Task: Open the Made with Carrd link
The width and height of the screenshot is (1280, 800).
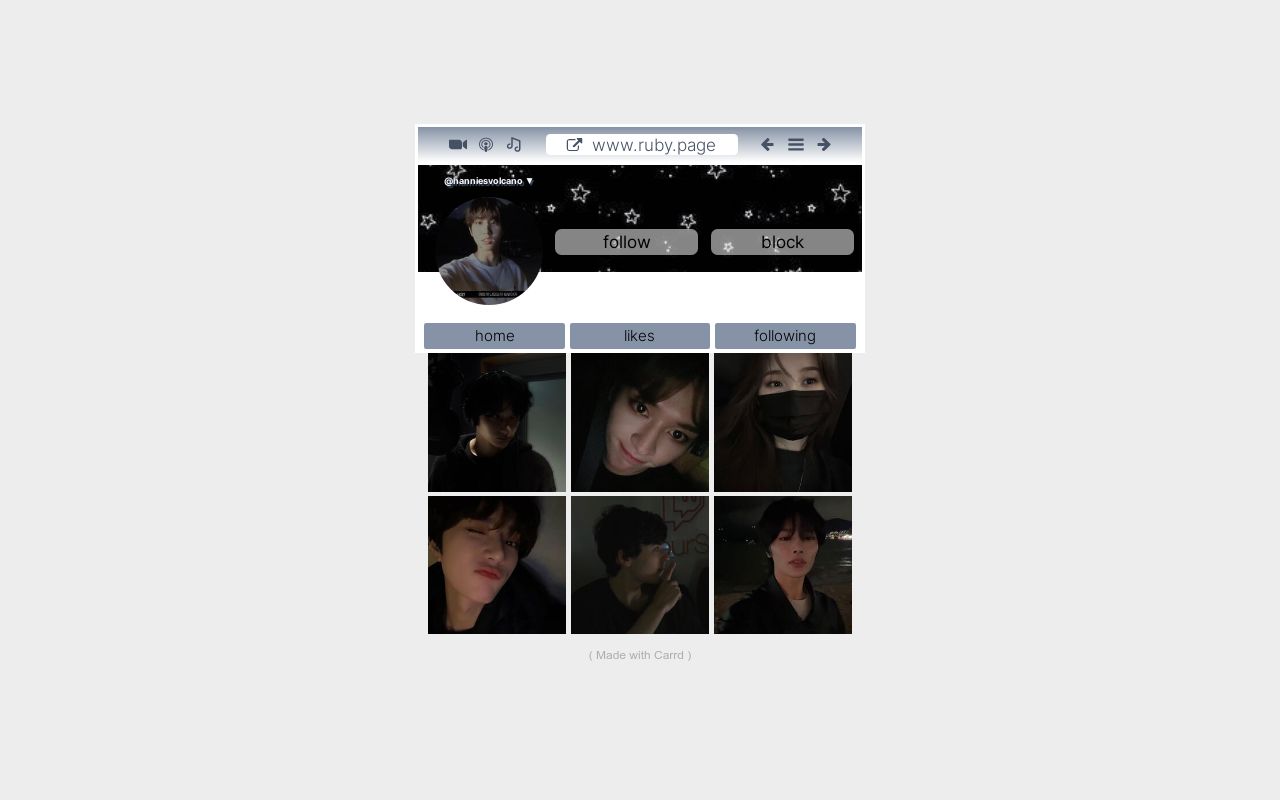Action: [x=640, y=655]
